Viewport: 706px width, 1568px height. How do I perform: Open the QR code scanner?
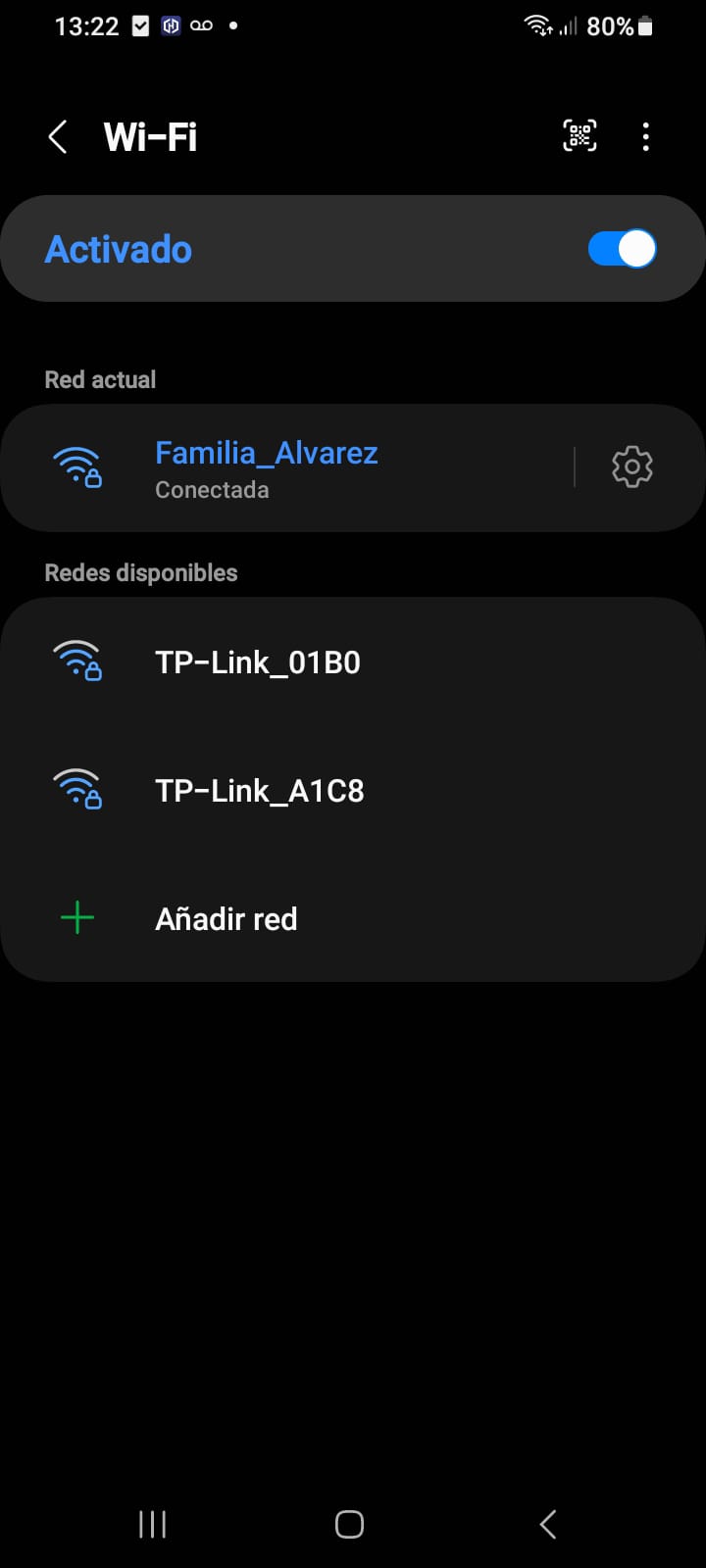[580, 136]
